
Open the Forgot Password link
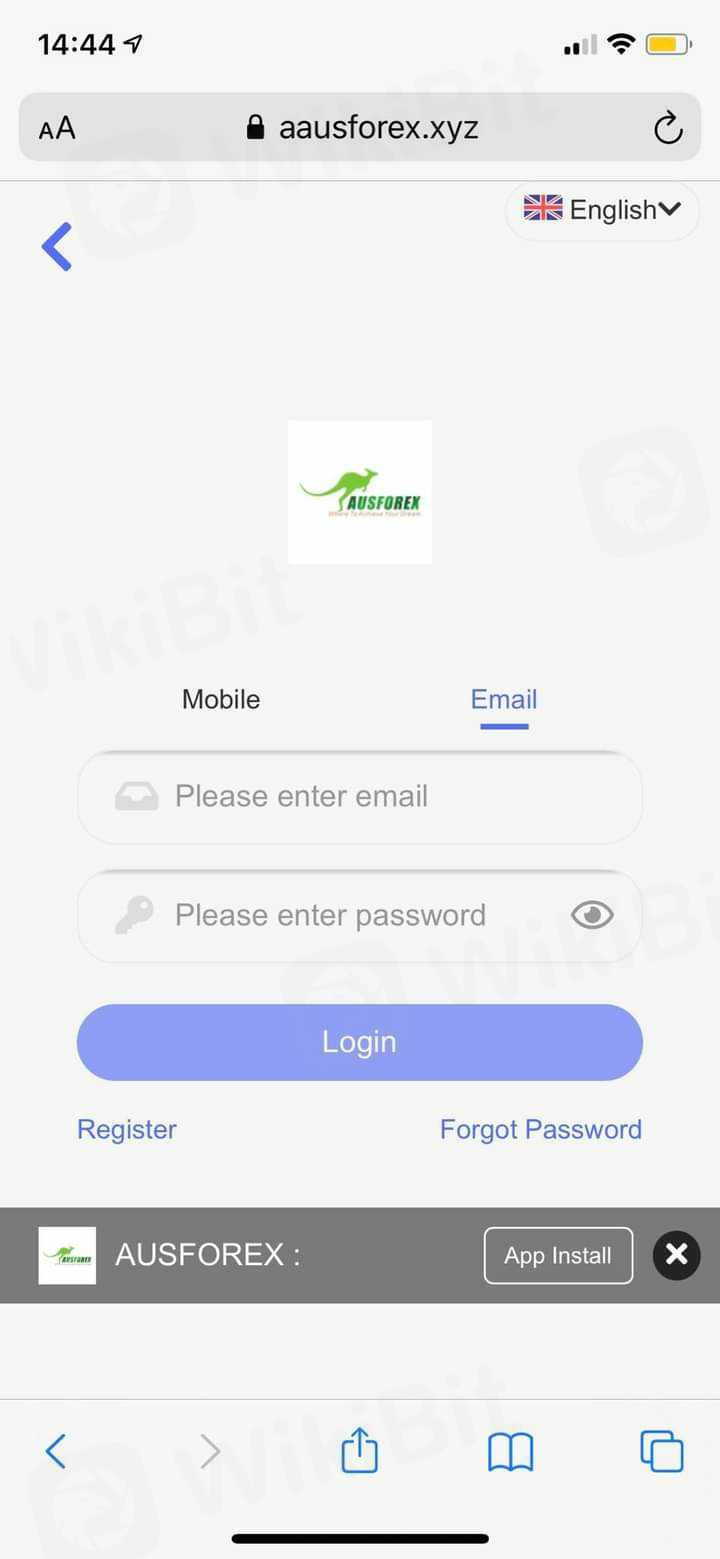(541, 1129)
